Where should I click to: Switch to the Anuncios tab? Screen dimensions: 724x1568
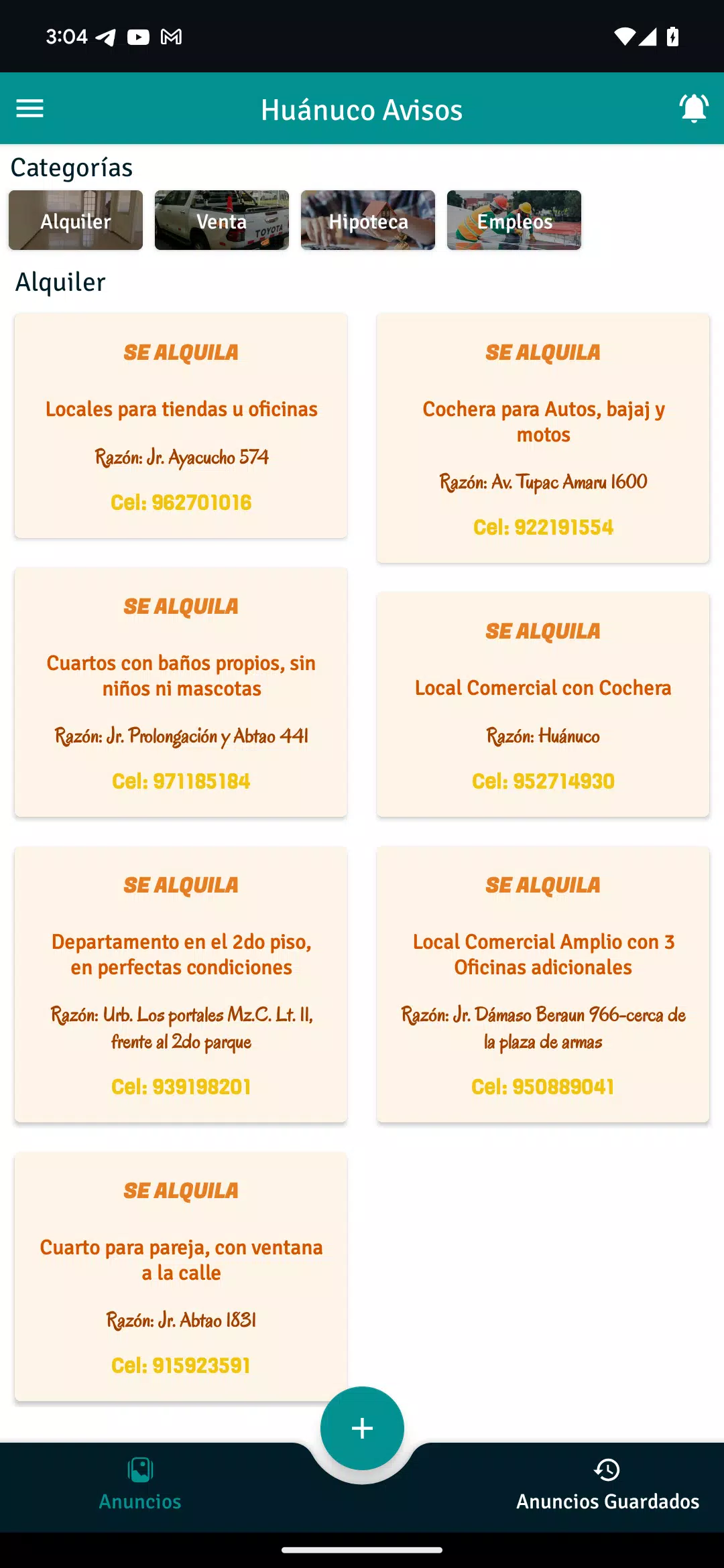point(140,1485)
